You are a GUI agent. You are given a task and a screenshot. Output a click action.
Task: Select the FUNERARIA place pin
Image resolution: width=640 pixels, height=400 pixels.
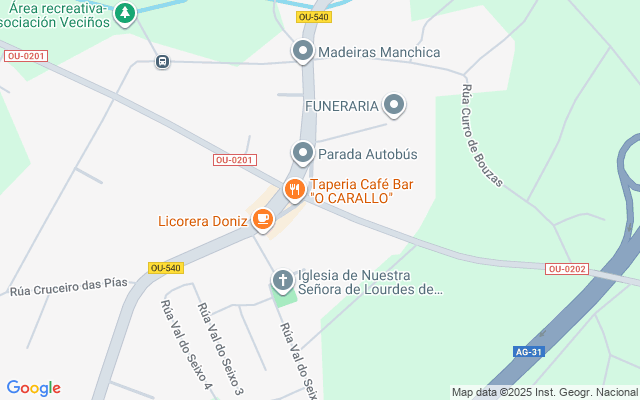click(394, 104)
